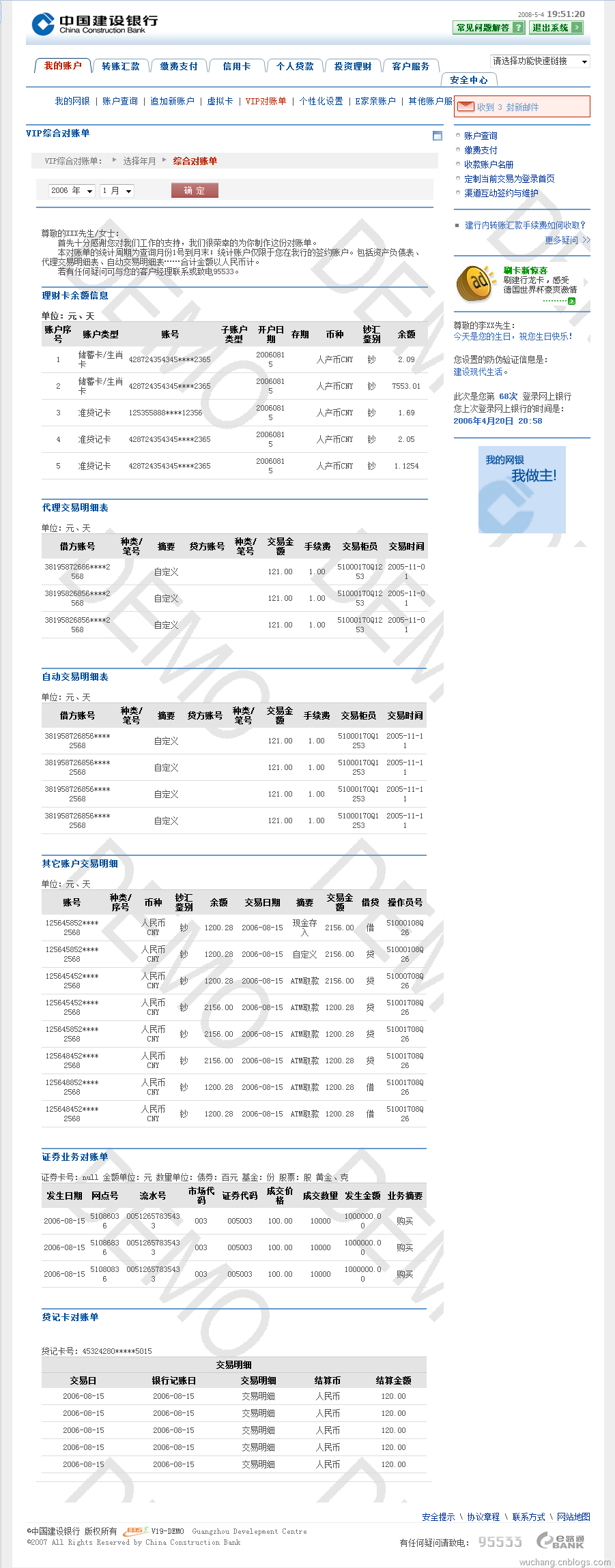
Task: Confirm with the 确定 button
Action: pos(195,190)
